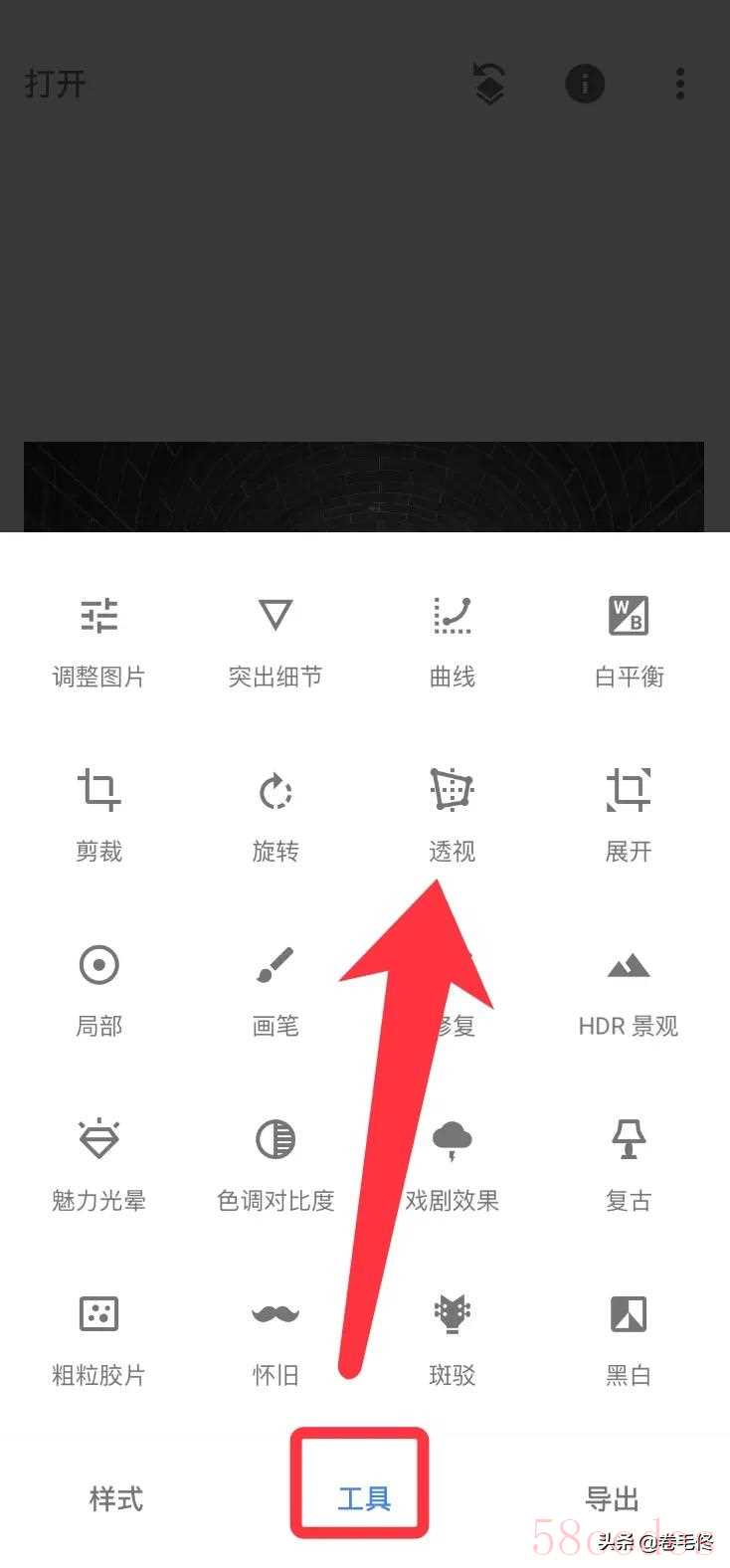Image resolution: width=730 pixels, height=1568 pixels.
Task: Open the three-dot overflow menu
Action: pyautogui.click(x=680, y=85)
